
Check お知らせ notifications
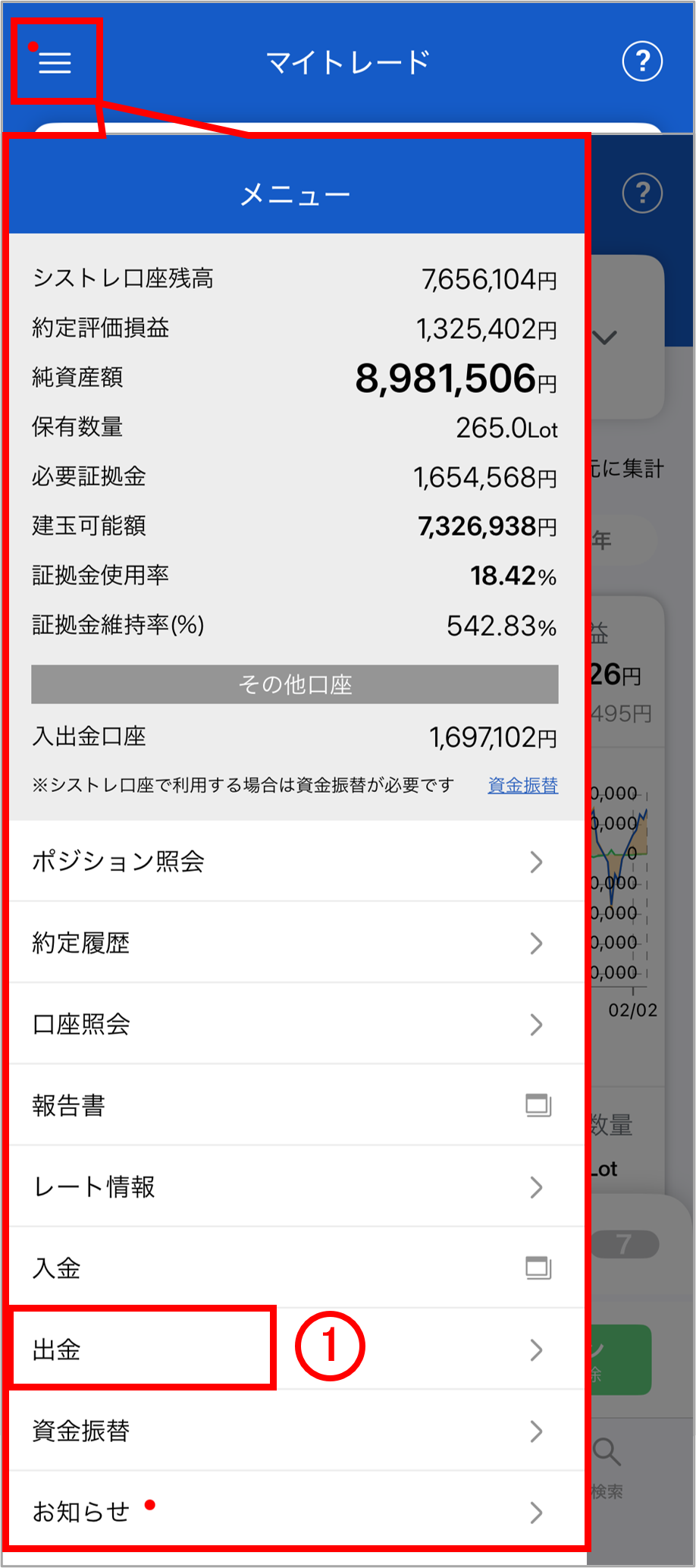click(296, 1512)
